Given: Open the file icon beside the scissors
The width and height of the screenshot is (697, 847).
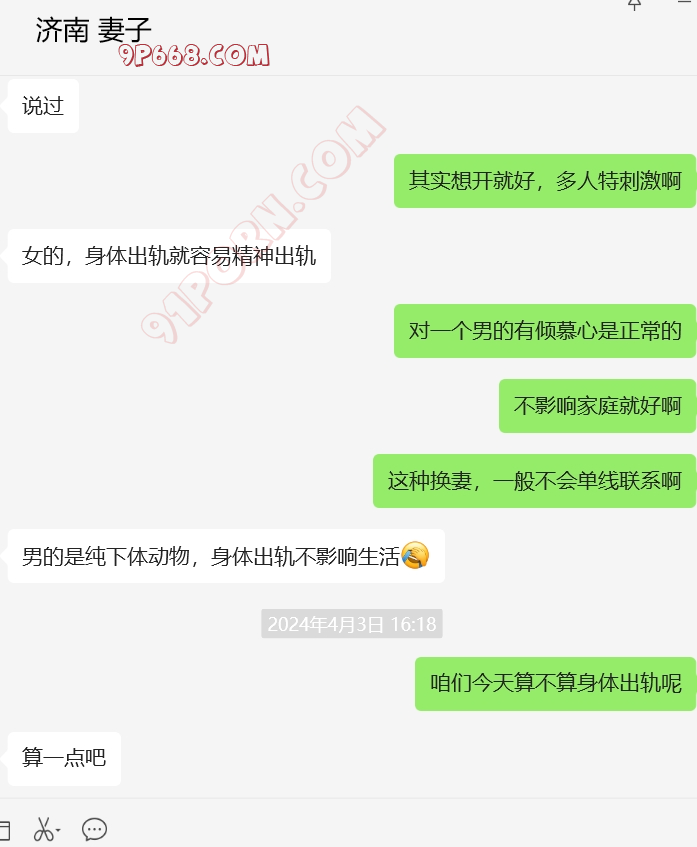Looking at the screenshot, I should tap(4, 829).
